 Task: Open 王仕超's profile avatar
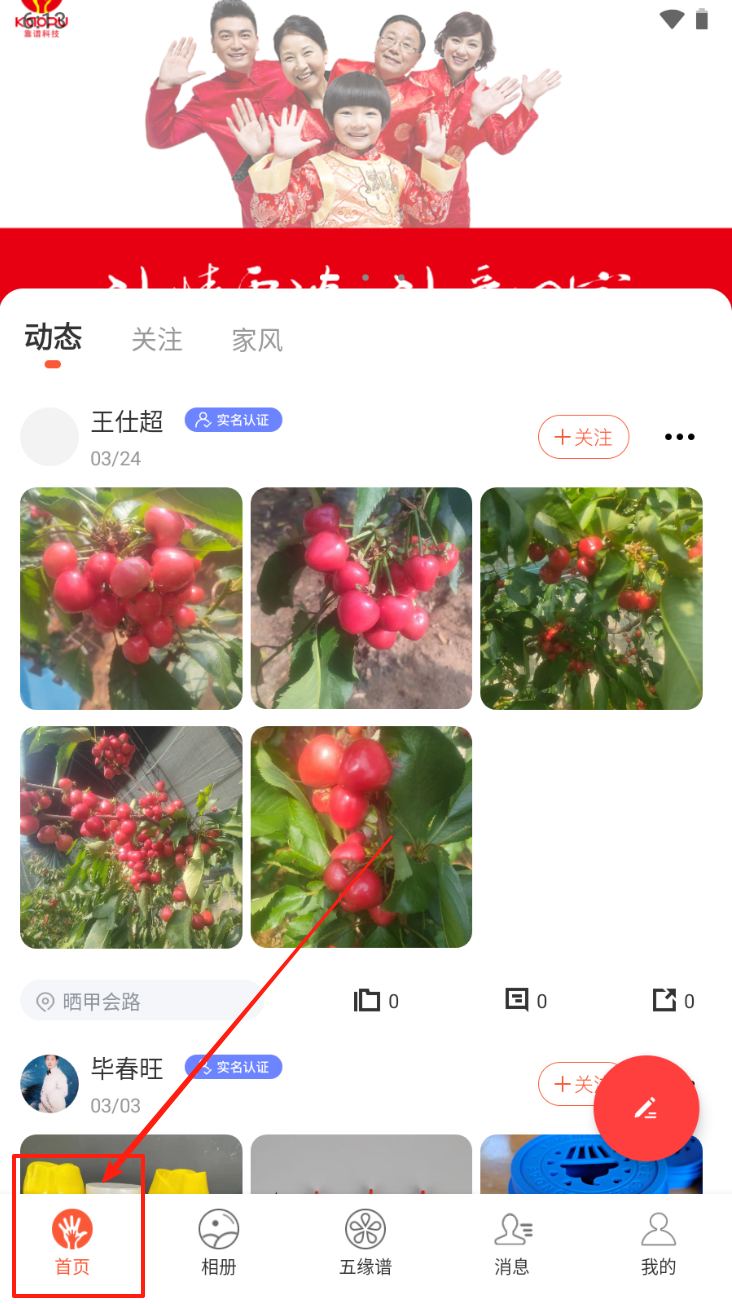[49, 436]
